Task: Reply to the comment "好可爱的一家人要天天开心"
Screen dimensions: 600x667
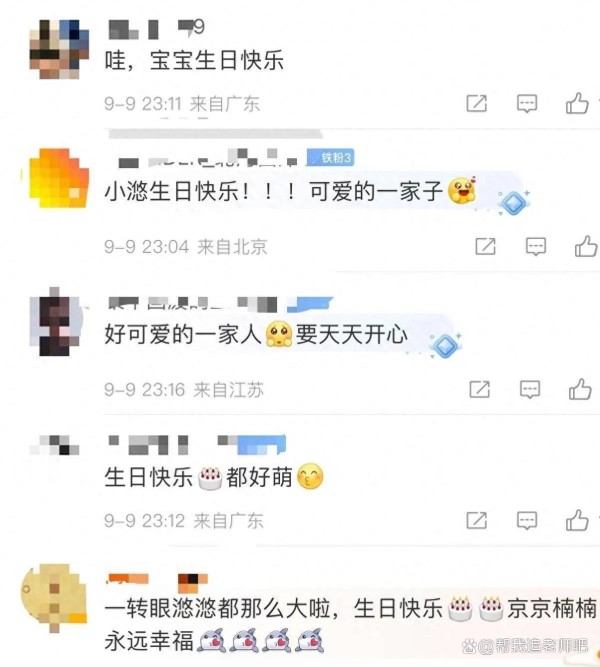Action: tap(530, 389)
